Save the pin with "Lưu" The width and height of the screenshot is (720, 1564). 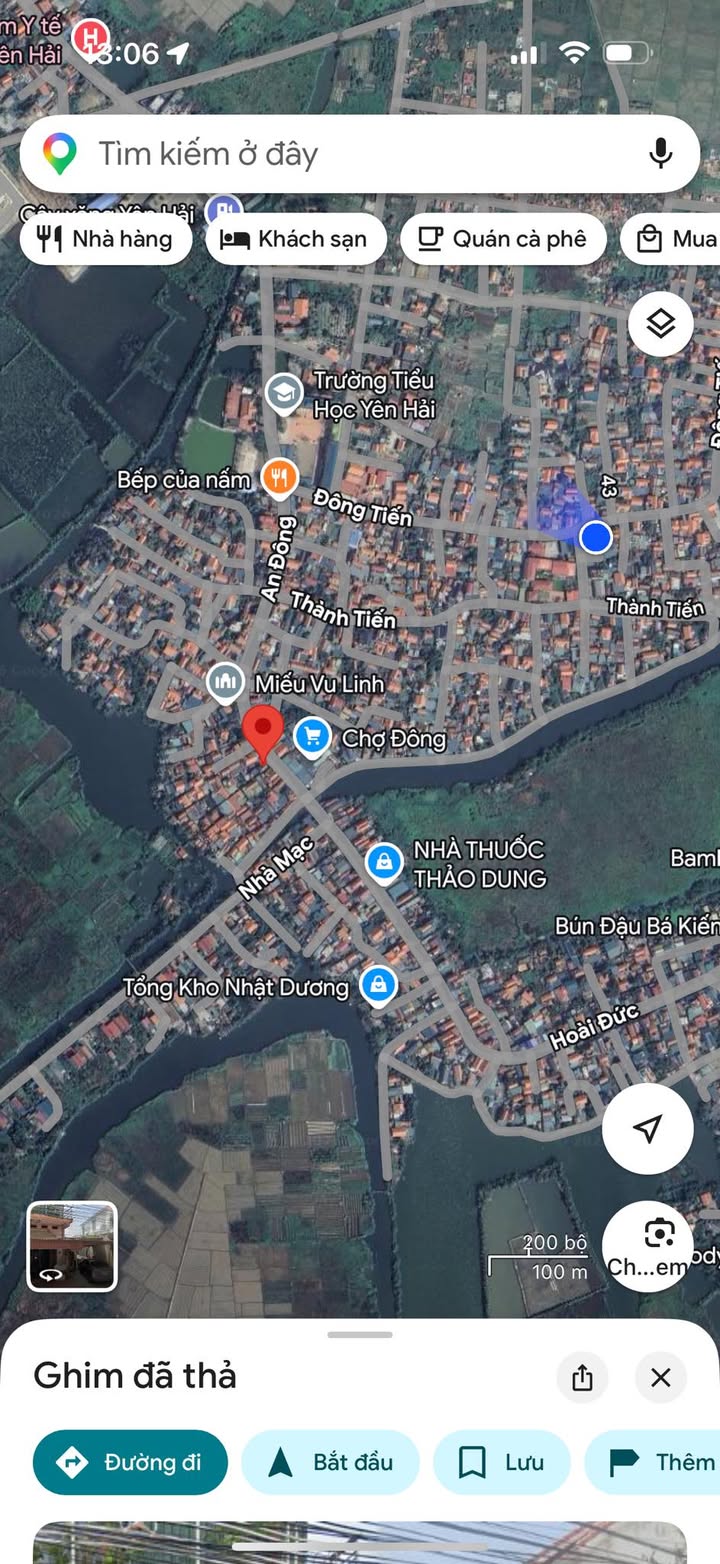click(501, 1462)
